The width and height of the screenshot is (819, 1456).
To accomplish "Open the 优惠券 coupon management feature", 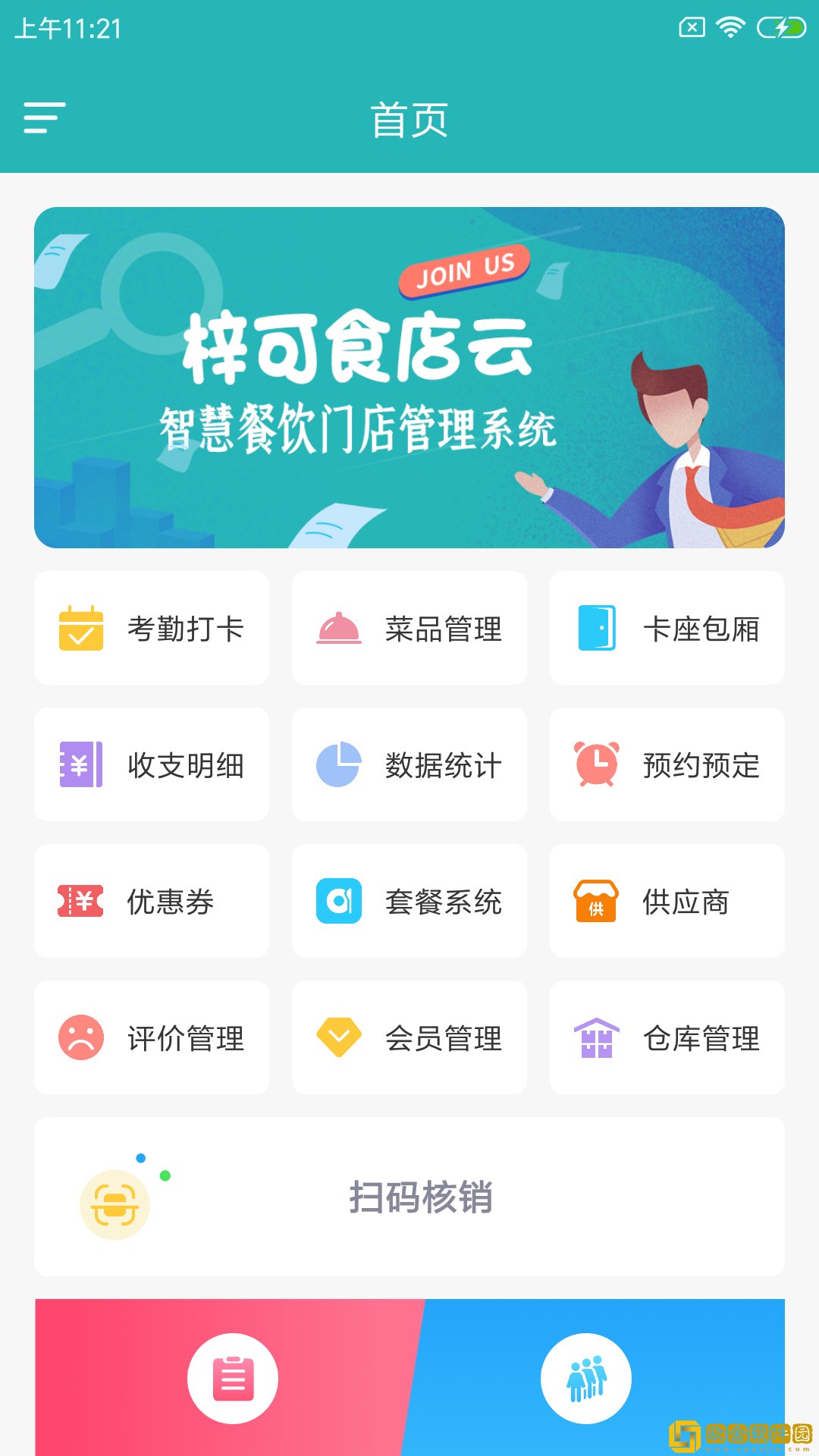I will click(151, 901).
